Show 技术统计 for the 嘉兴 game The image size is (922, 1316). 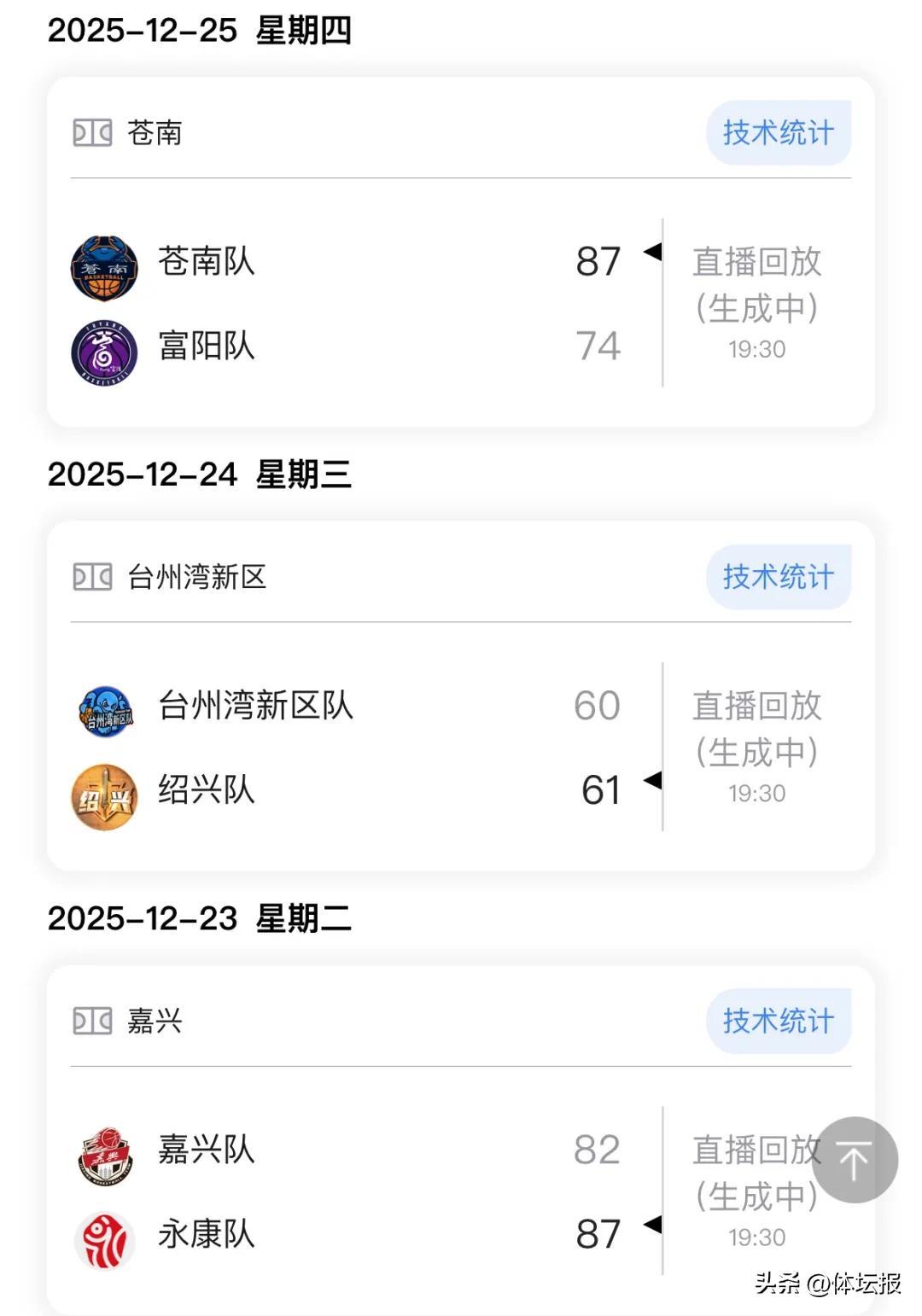[x=778, y=1021]
